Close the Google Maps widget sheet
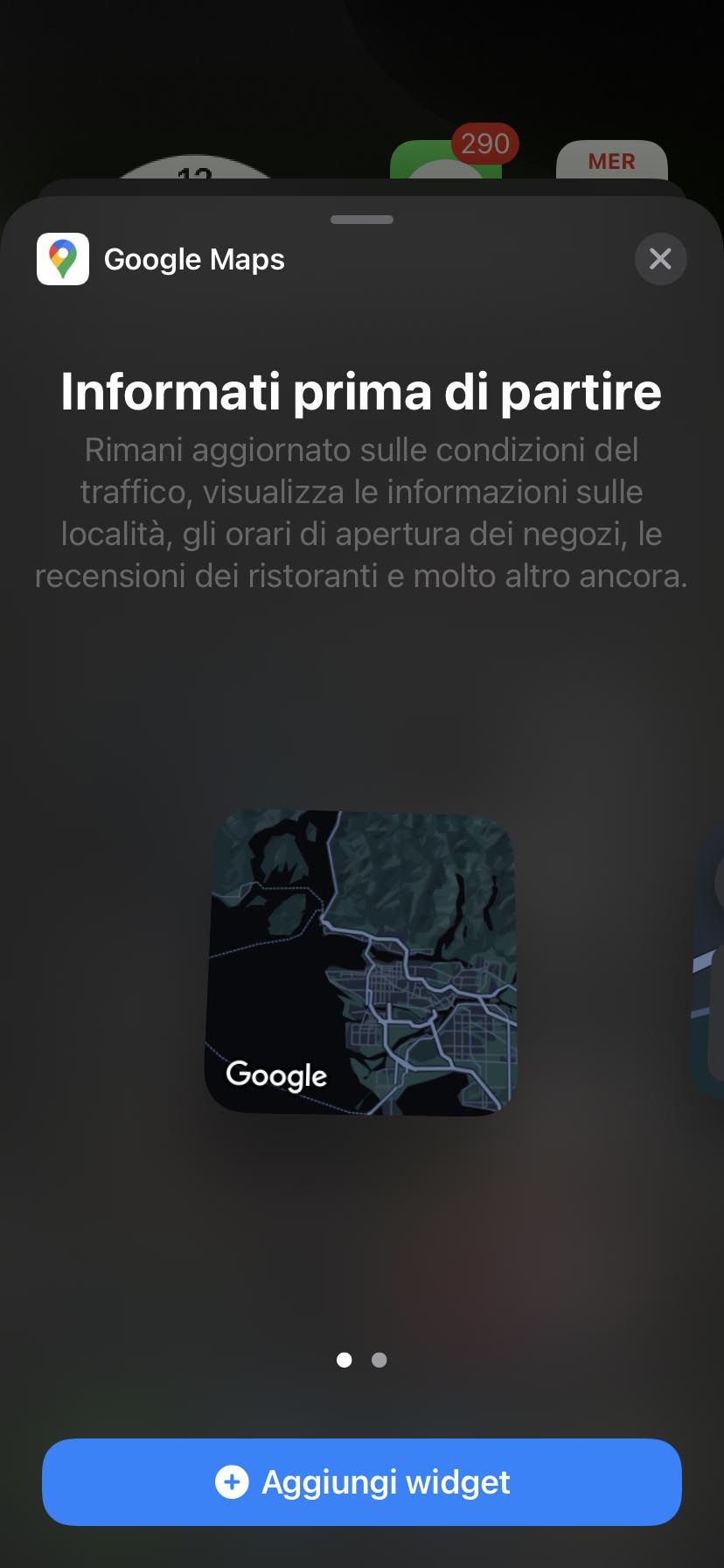Viewport: 724px width, 1568px height. [x=660, y=259]
